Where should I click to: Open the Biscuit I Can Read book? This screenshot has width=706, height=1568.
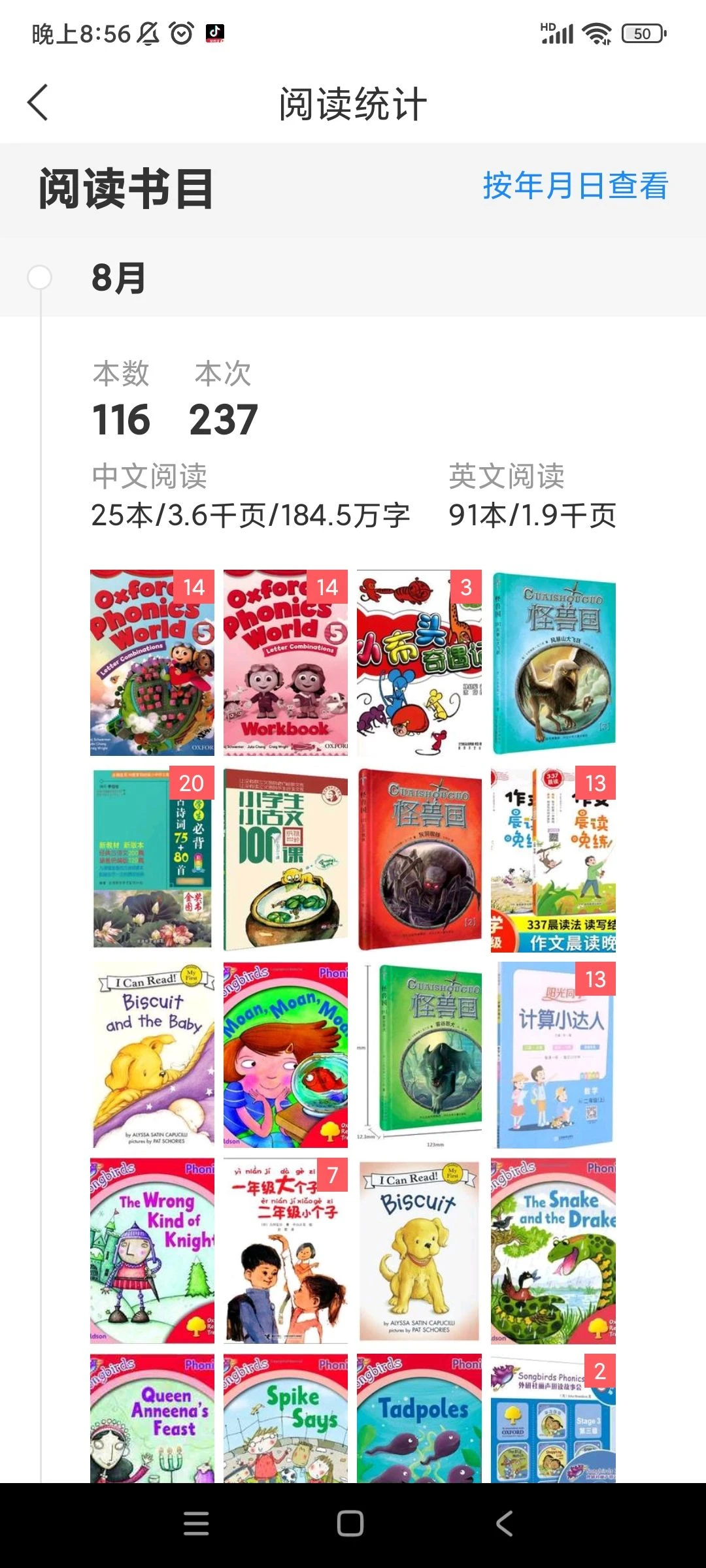click(x=418, y=1250)
